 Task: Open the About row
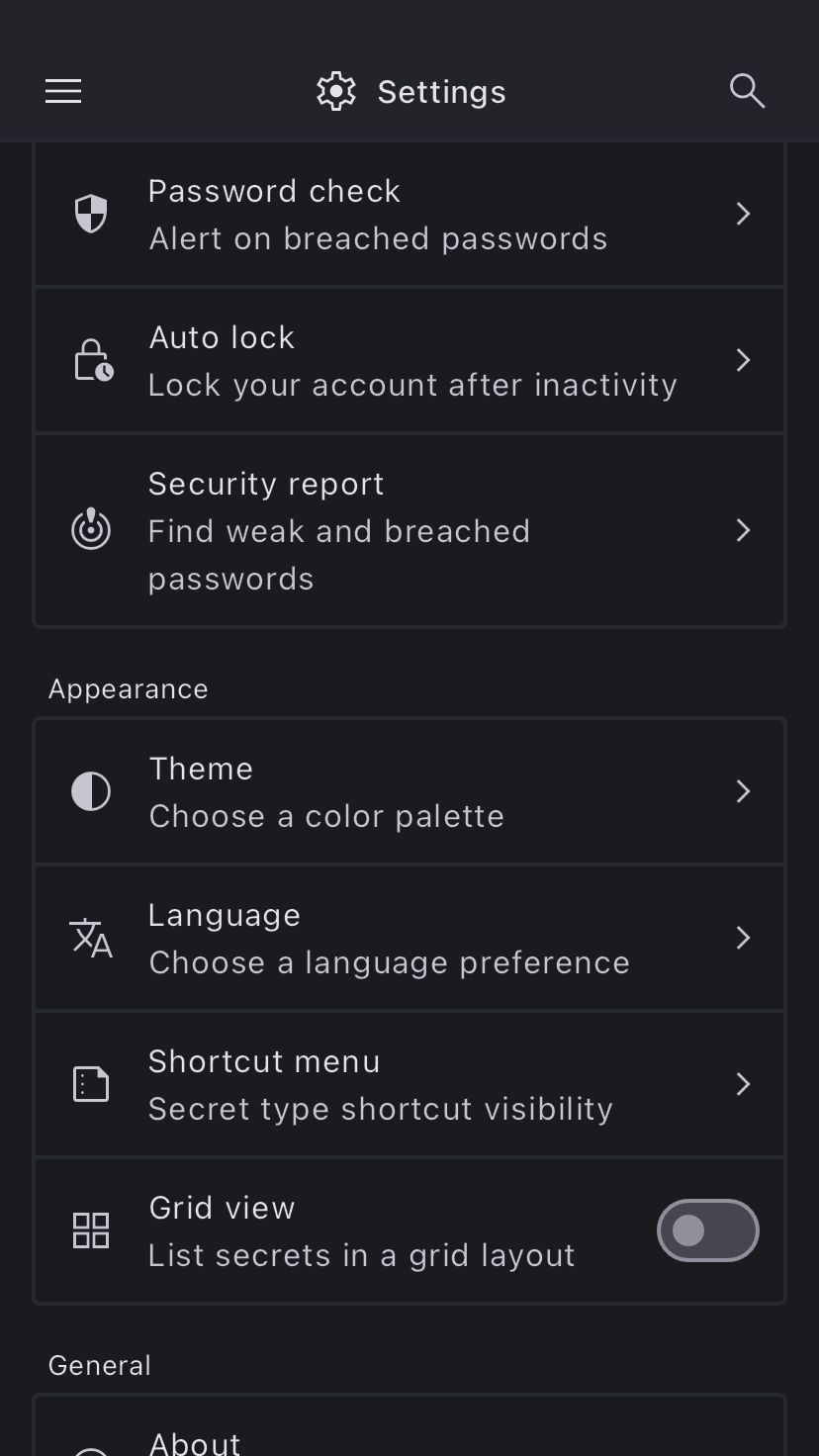(x=409, y=1439)
